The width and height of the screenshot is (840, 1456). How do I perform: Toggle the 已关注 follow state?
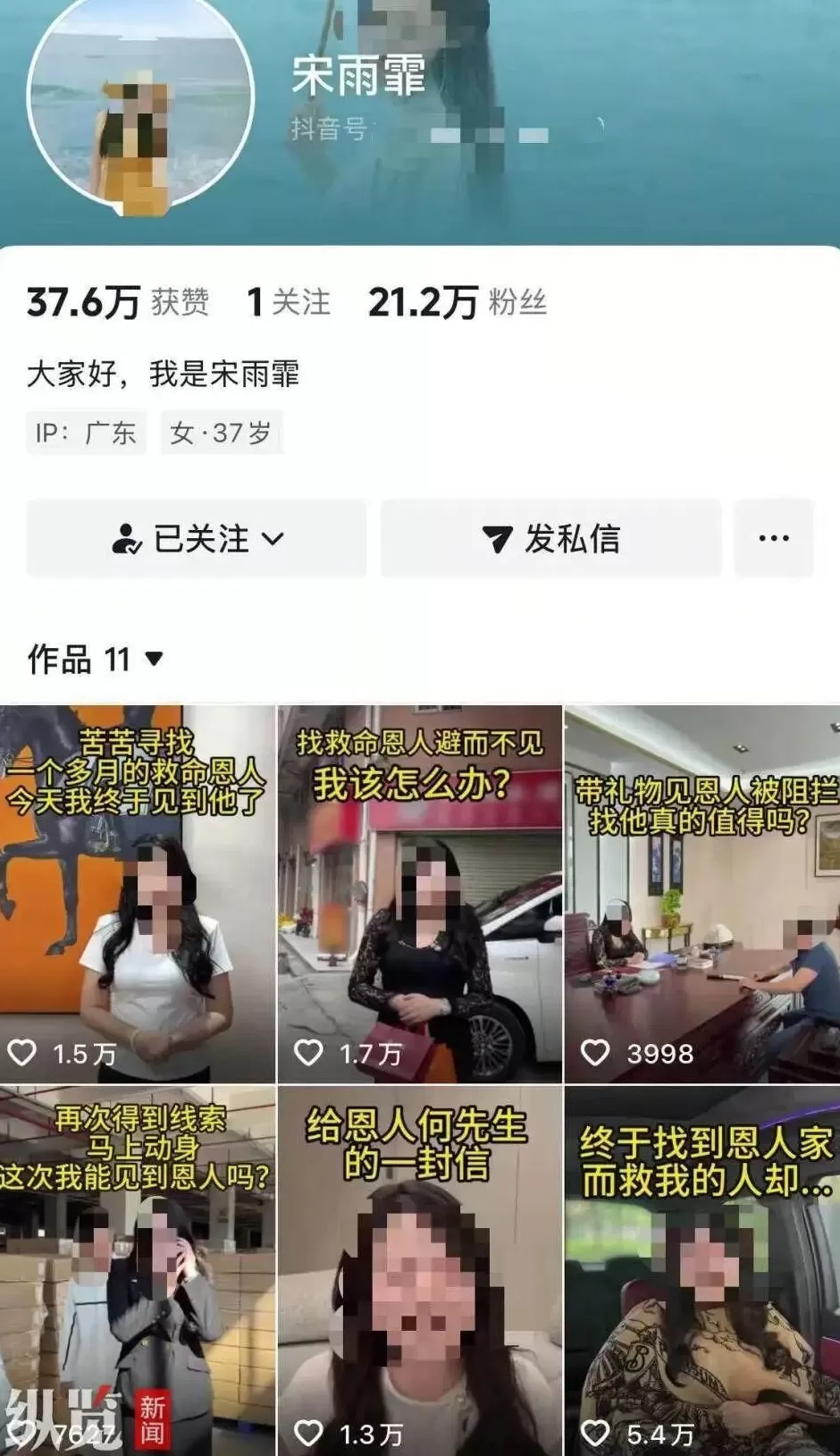click(197, 537)
